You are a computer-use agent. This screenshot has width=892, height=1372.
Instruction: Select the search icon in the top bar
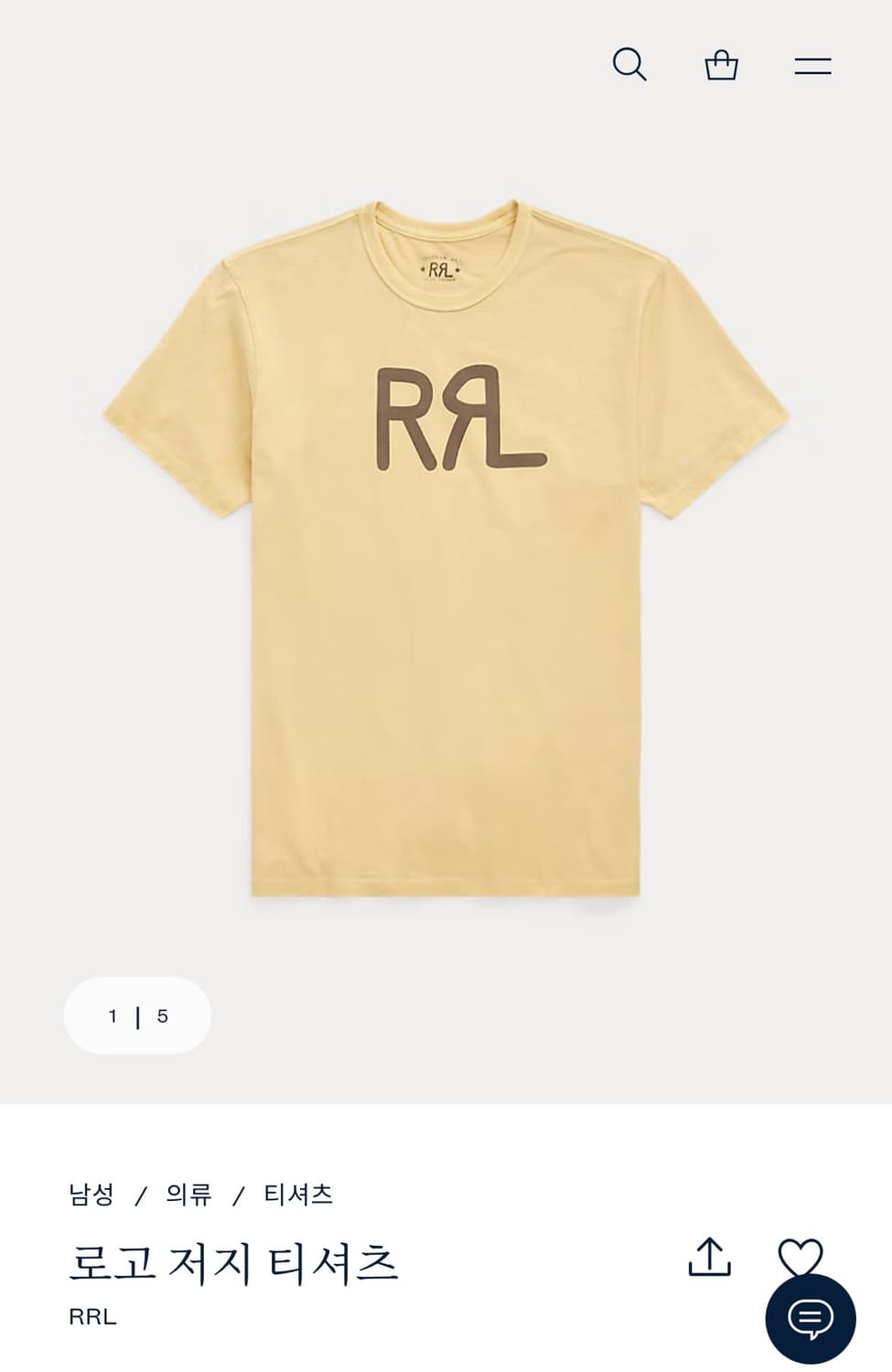(x=629, y=64)
